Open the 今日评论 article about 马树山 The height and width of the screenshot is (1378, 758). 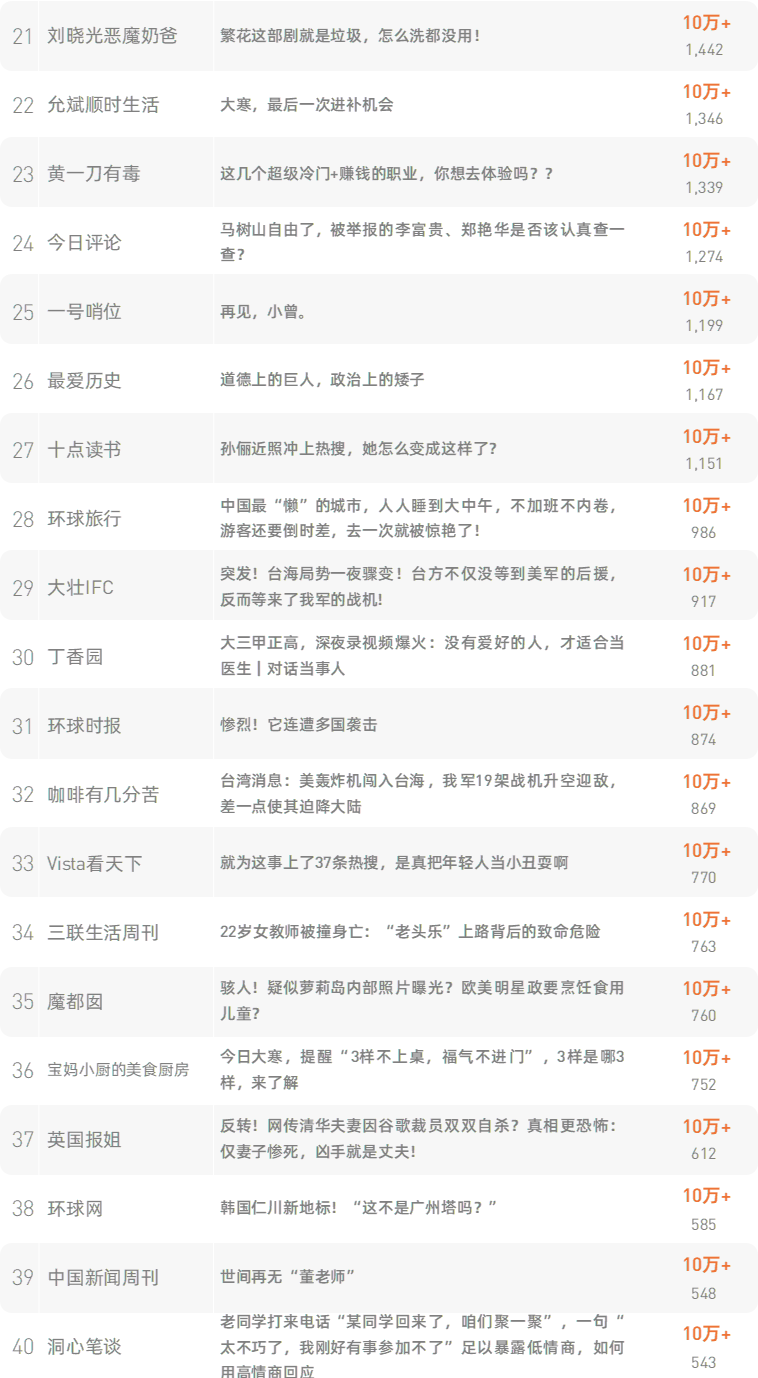(x=422, y=242)
